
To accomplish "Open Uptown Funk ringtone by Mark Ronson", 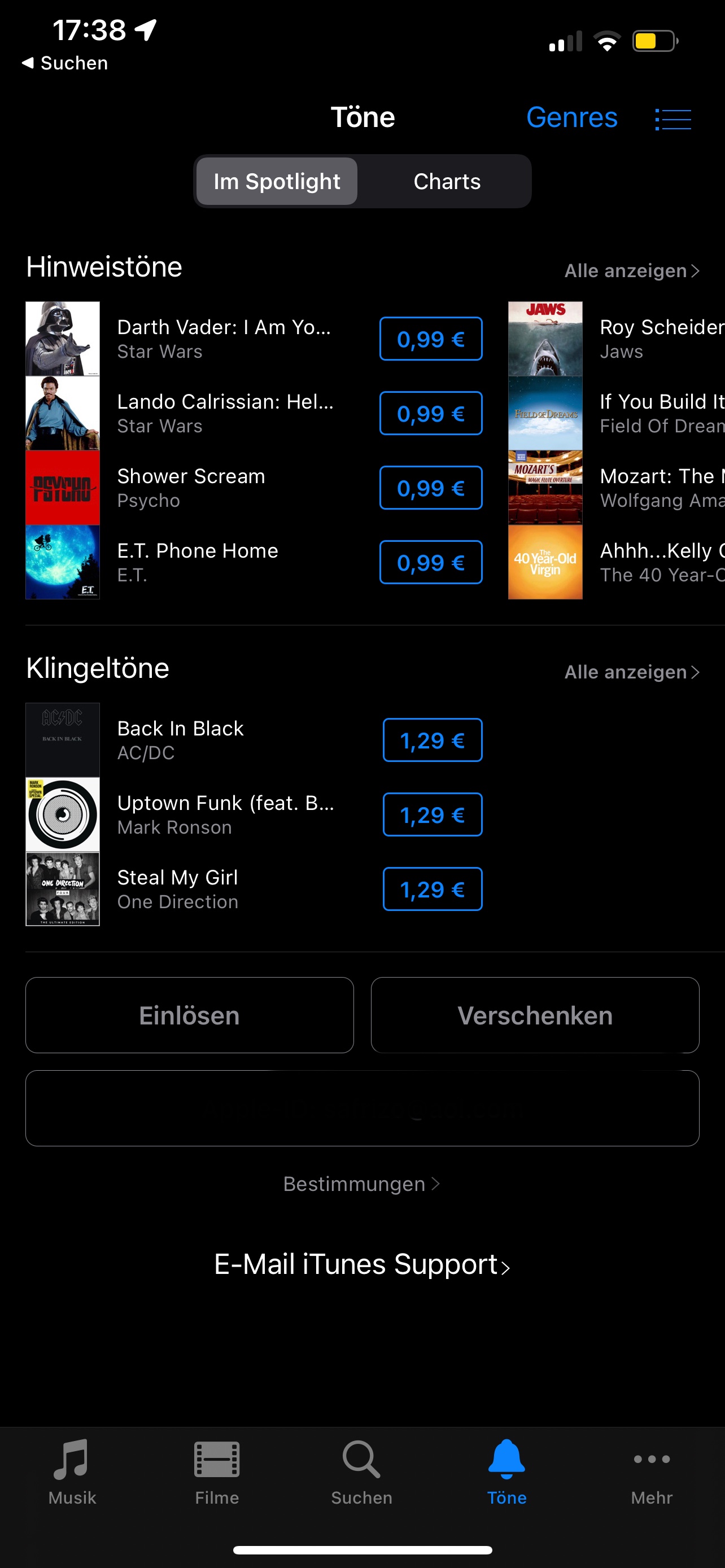I will (225, 814).
